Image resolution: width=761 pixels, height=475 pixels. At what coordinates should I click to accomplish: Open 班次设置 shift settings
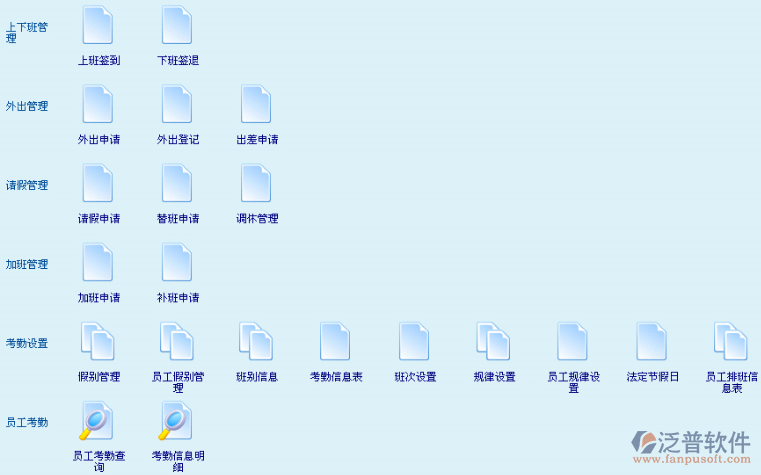point(414,341)
